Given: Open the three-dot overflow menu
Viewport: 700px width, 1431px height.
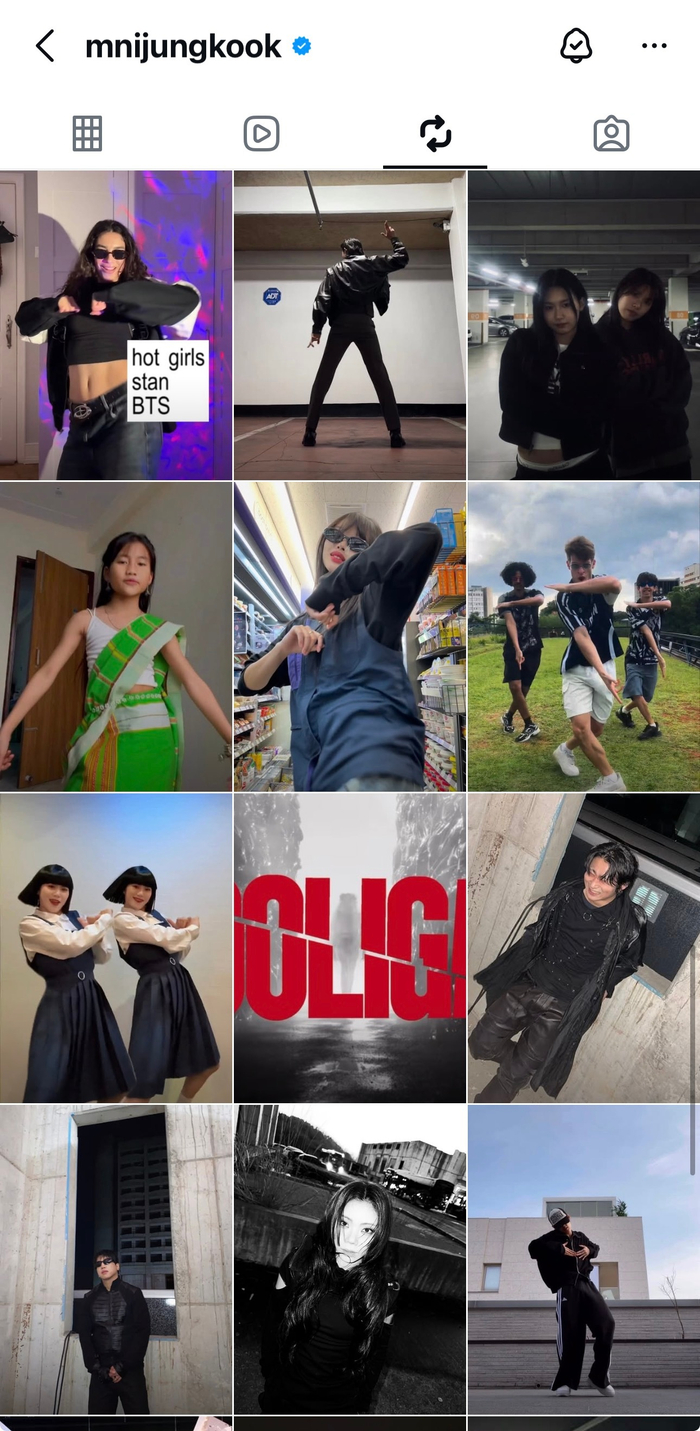Looking at the screenshot, I should pyautogui.click(x=654, y=46).
